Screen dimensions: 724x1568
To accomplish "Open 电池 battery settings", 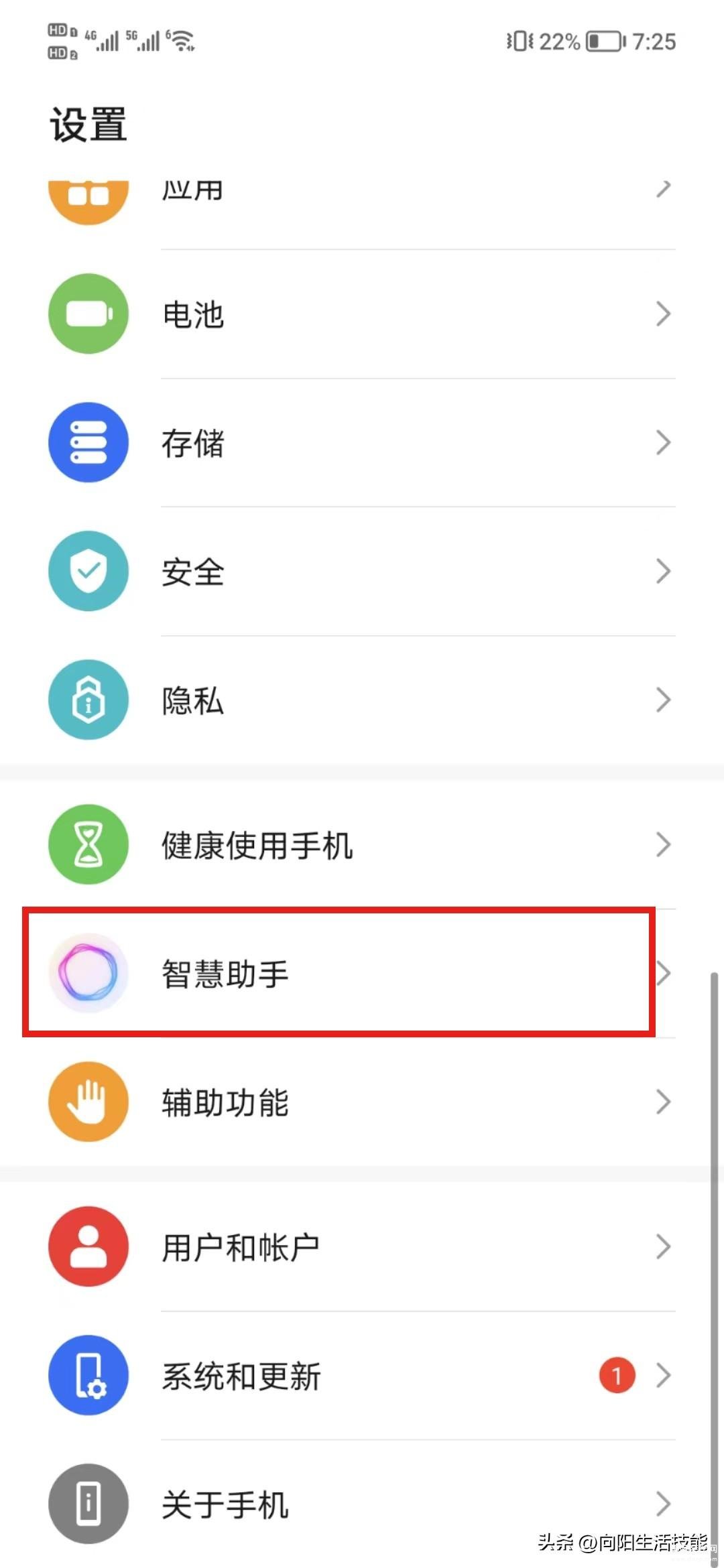I will tap(362, 314).
